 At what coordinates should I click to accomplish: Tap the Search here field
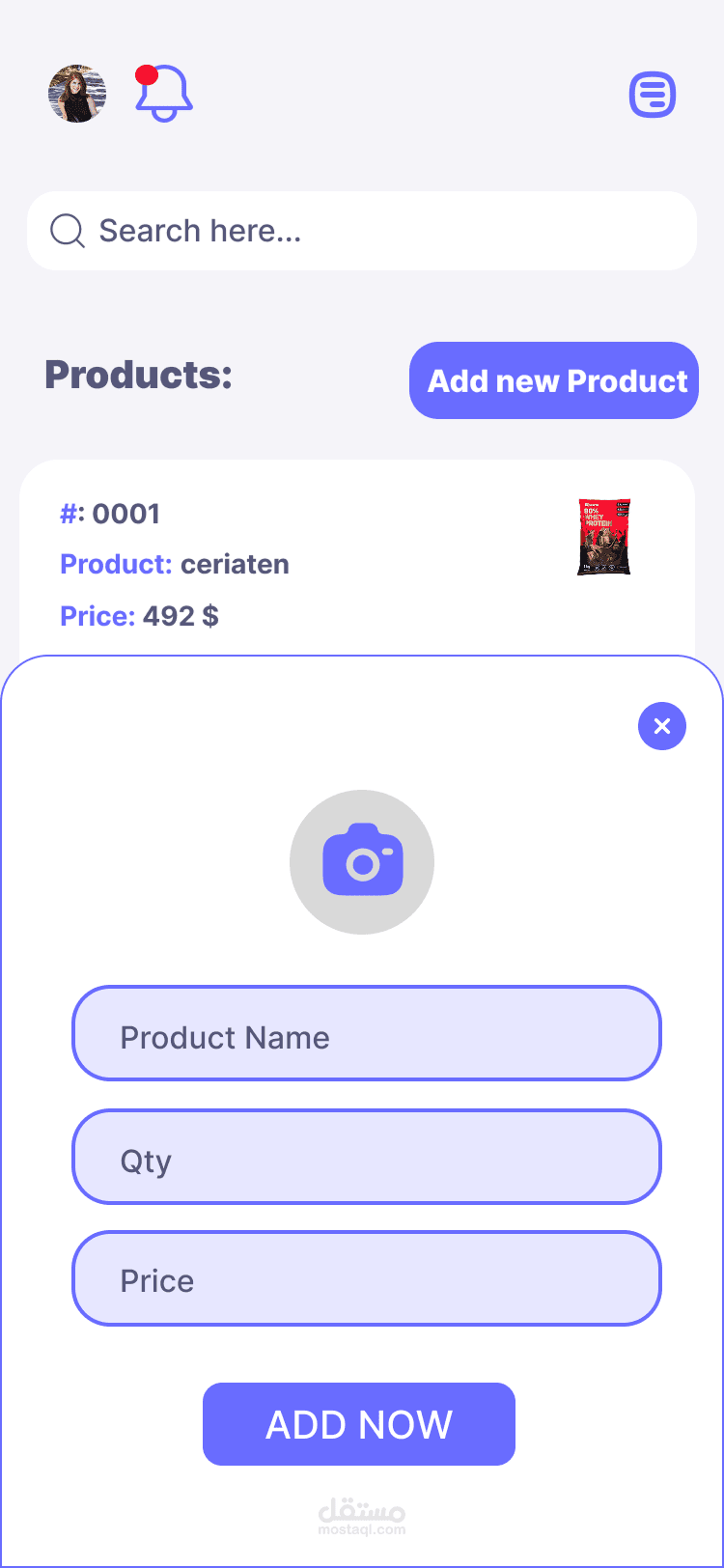pos(362,231)
